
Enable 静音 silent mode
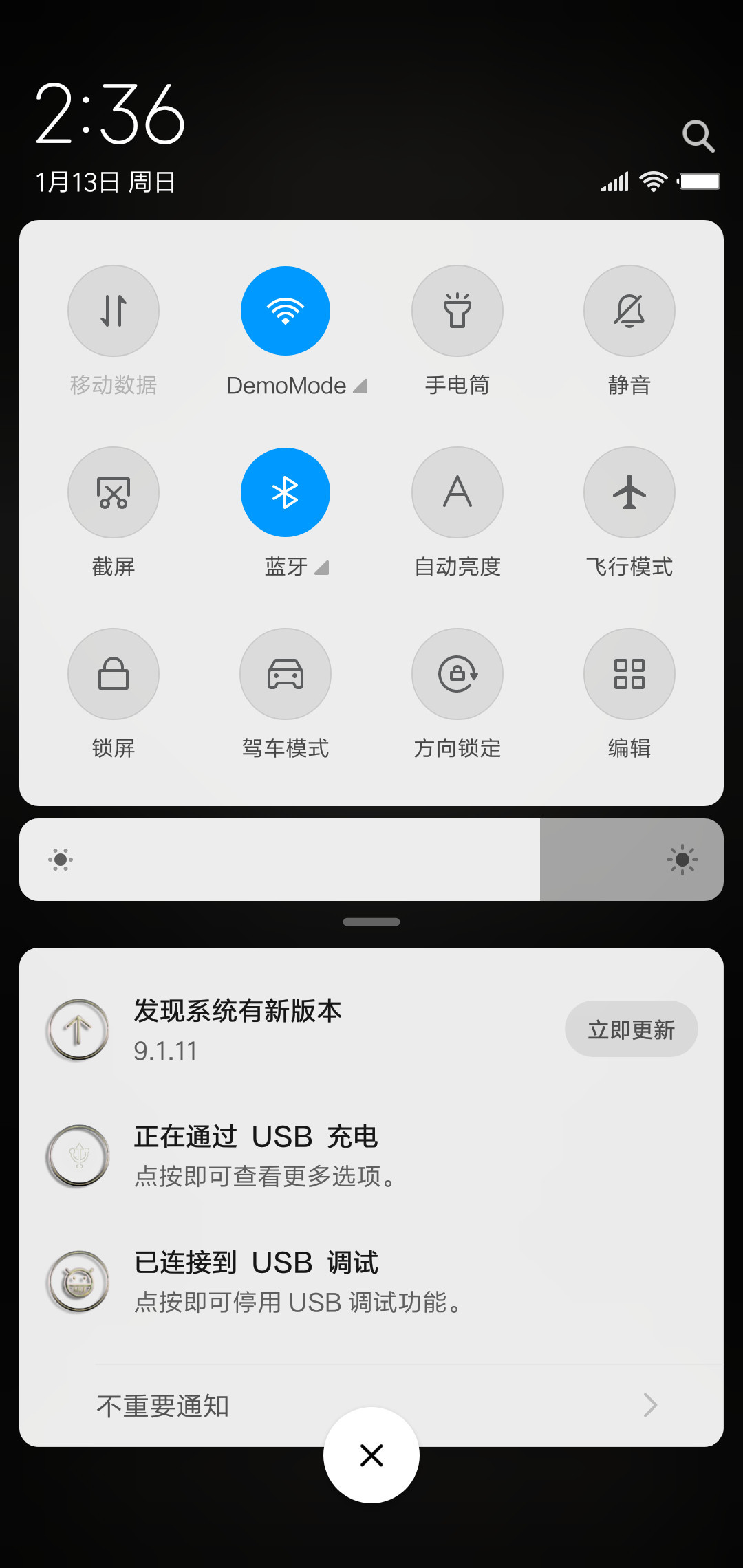click(629, 311)
